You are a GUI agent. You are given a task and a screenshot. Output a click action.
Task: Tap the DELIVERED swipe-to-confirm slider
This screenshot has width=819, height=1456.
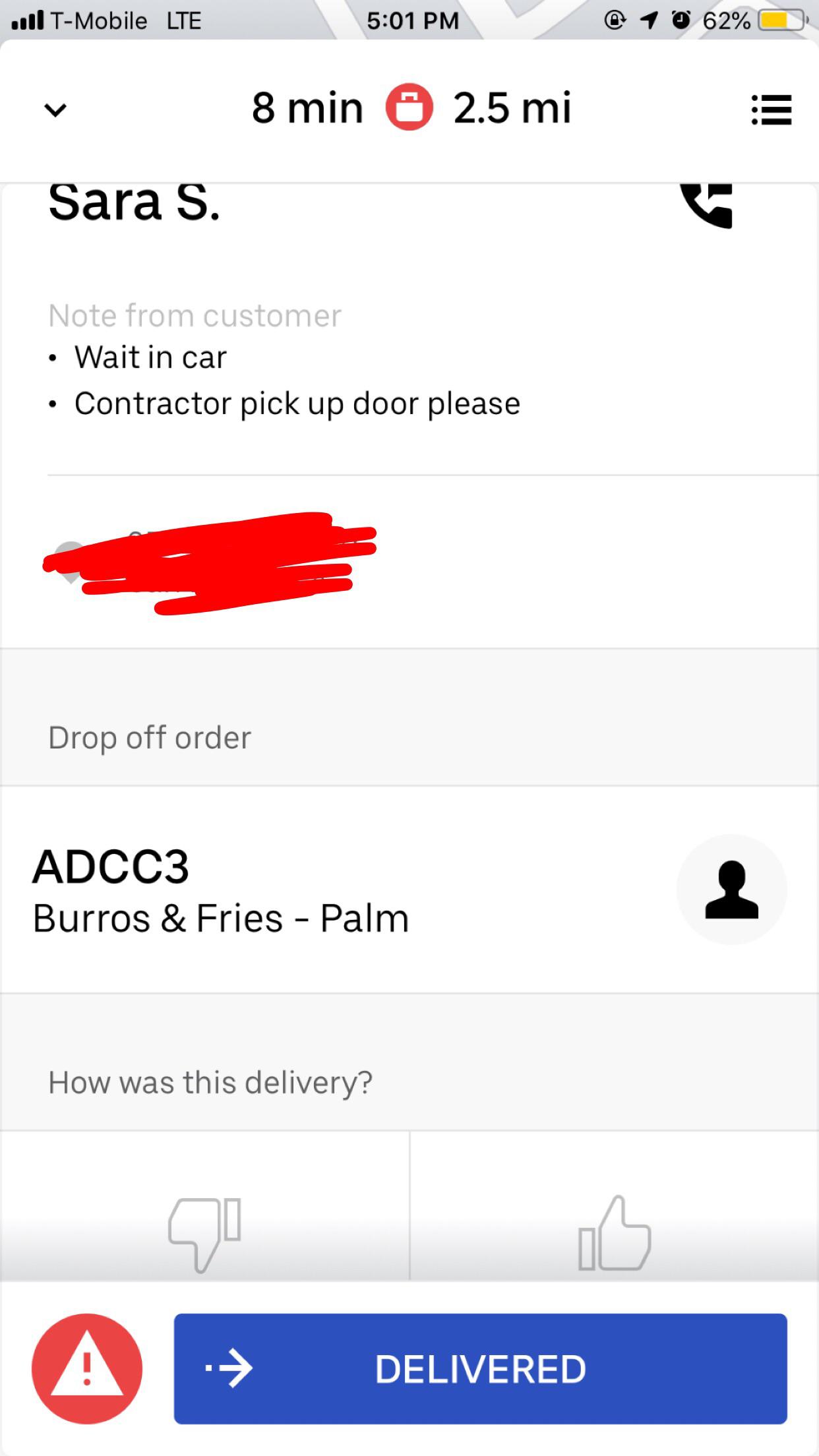pos(480,1368)
